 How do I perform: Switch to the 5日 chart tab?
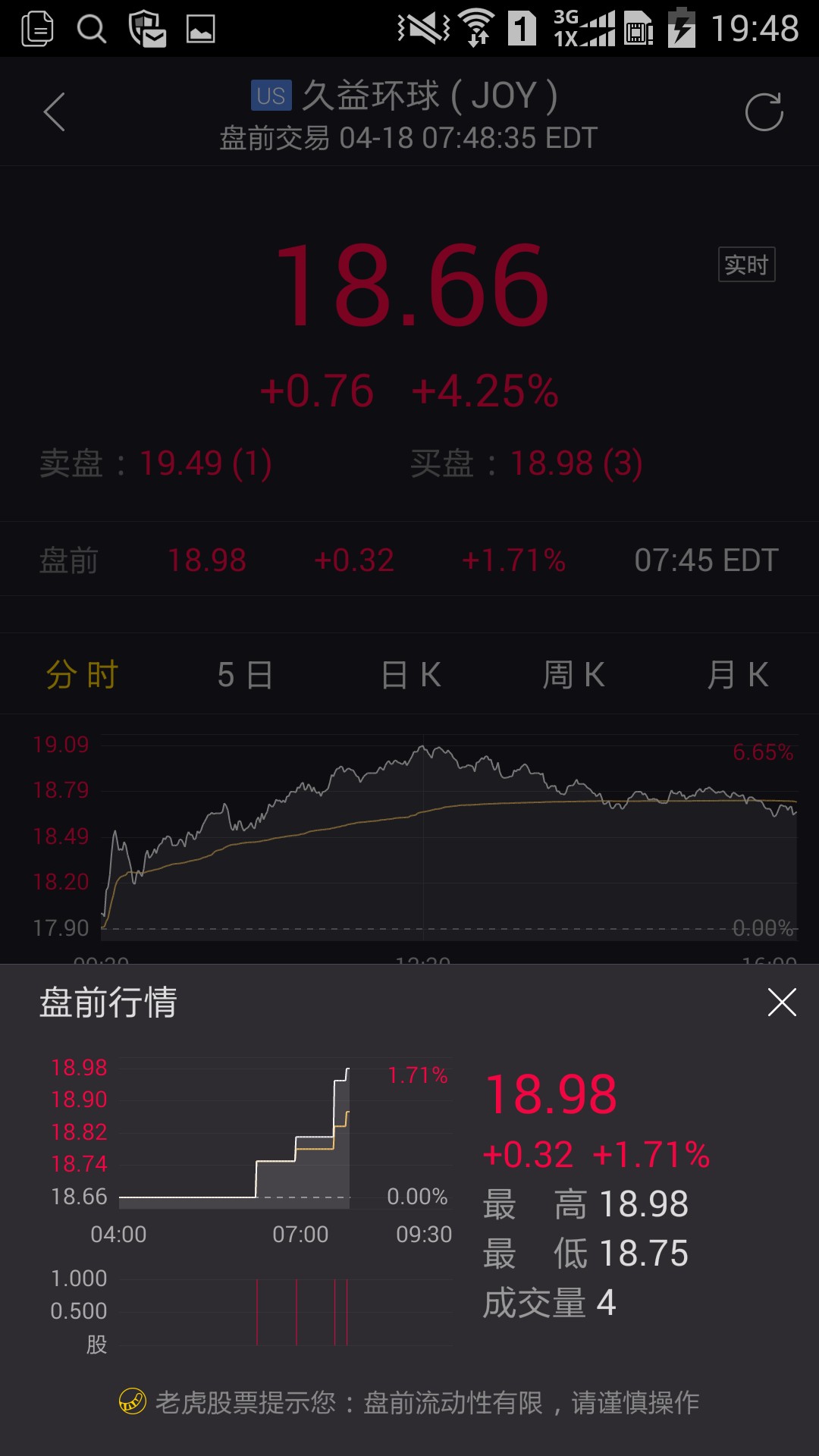[245, 674]
